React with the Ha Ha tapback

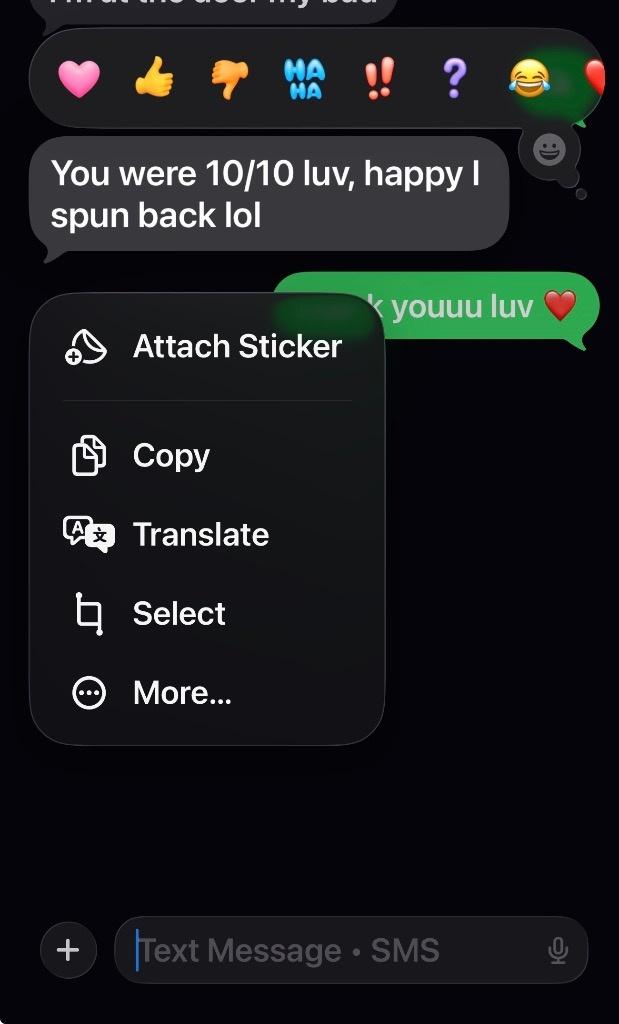(304, 79)
